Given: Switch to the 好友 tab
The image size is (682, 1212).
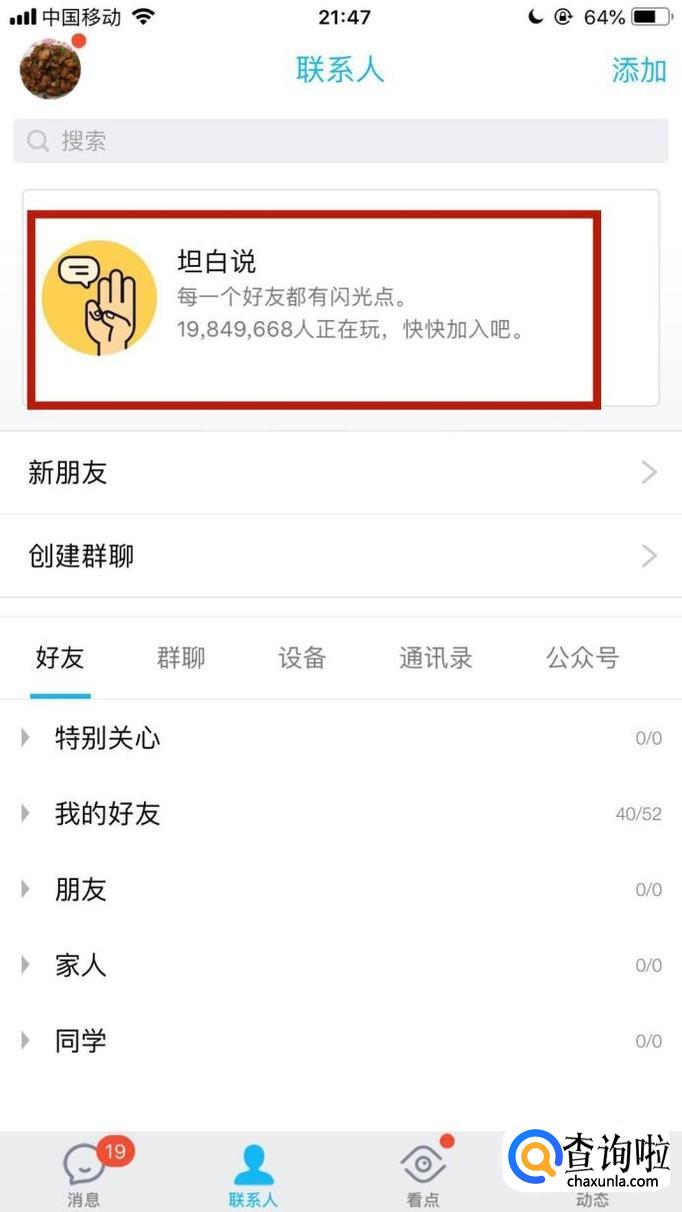Looking at the screenshot, I should 60,658.
